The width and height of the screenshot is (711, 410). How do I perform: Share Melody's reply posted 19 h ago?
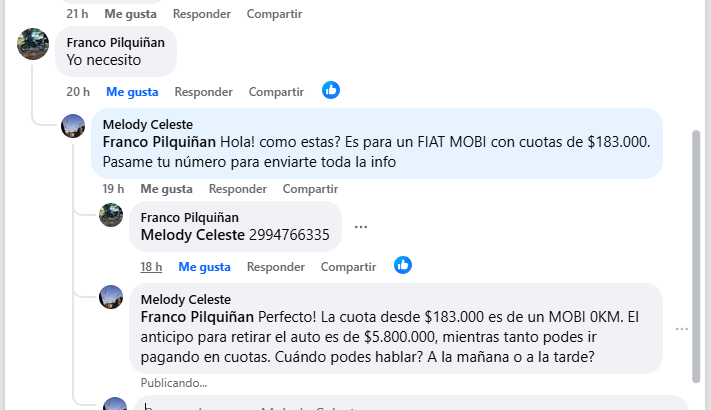[310, 188]
